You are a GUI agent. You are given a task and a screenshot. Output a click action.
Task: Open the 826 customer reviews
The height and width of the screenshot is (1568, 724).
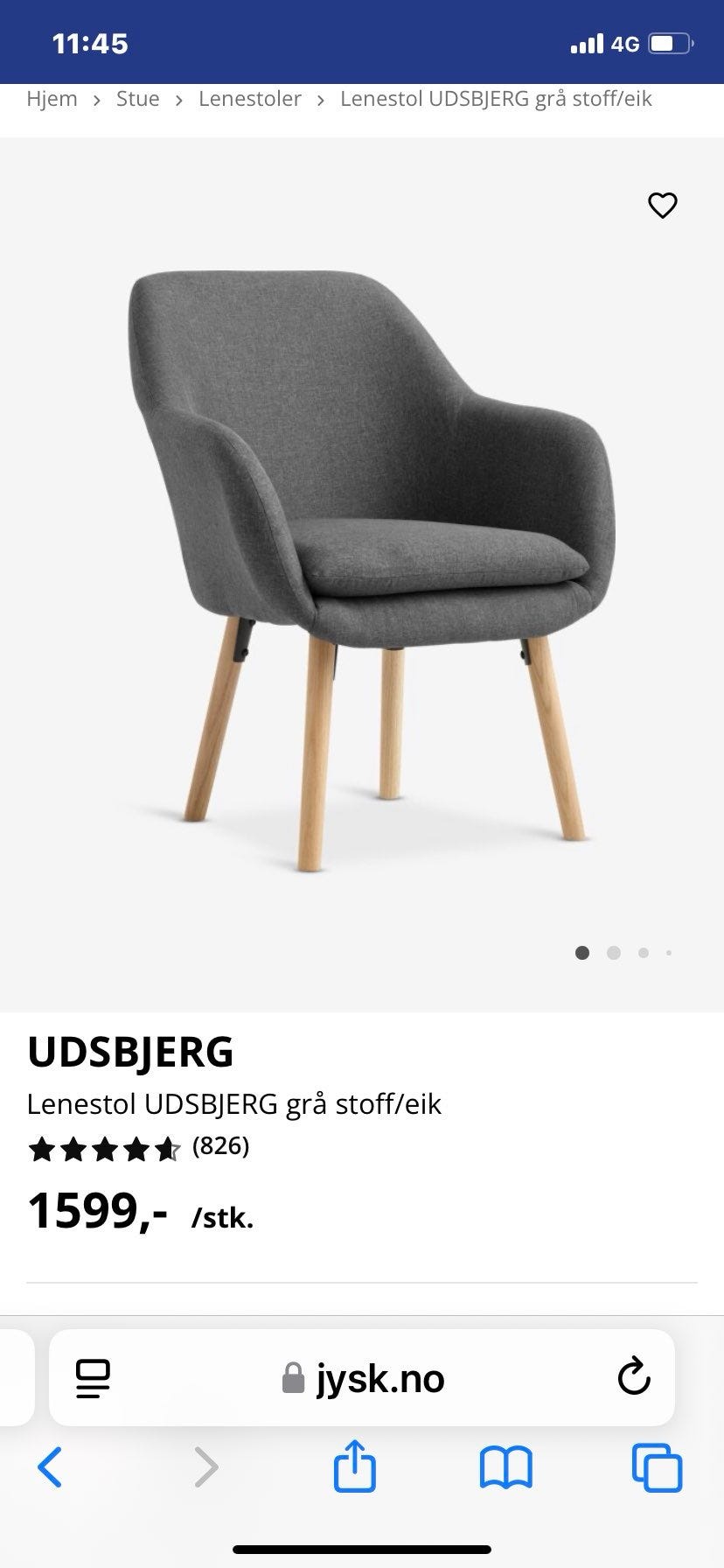click(x=220, y=1145)
